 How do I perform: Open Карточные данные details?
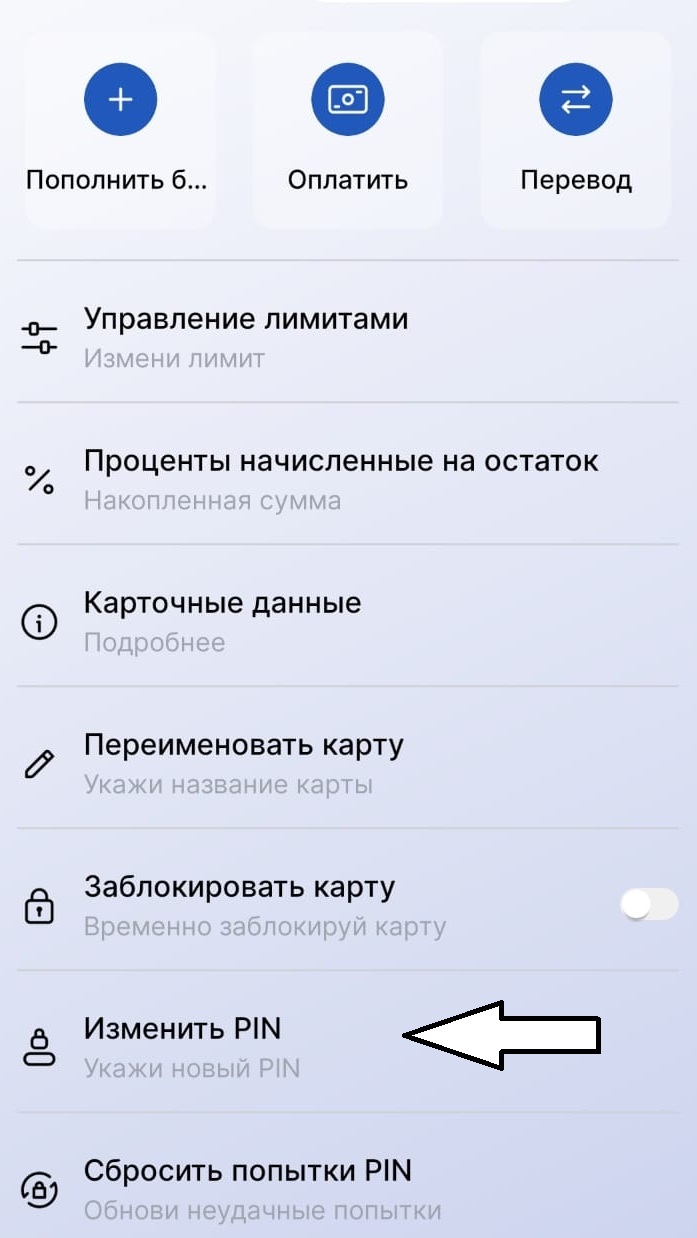coord(222,620)
